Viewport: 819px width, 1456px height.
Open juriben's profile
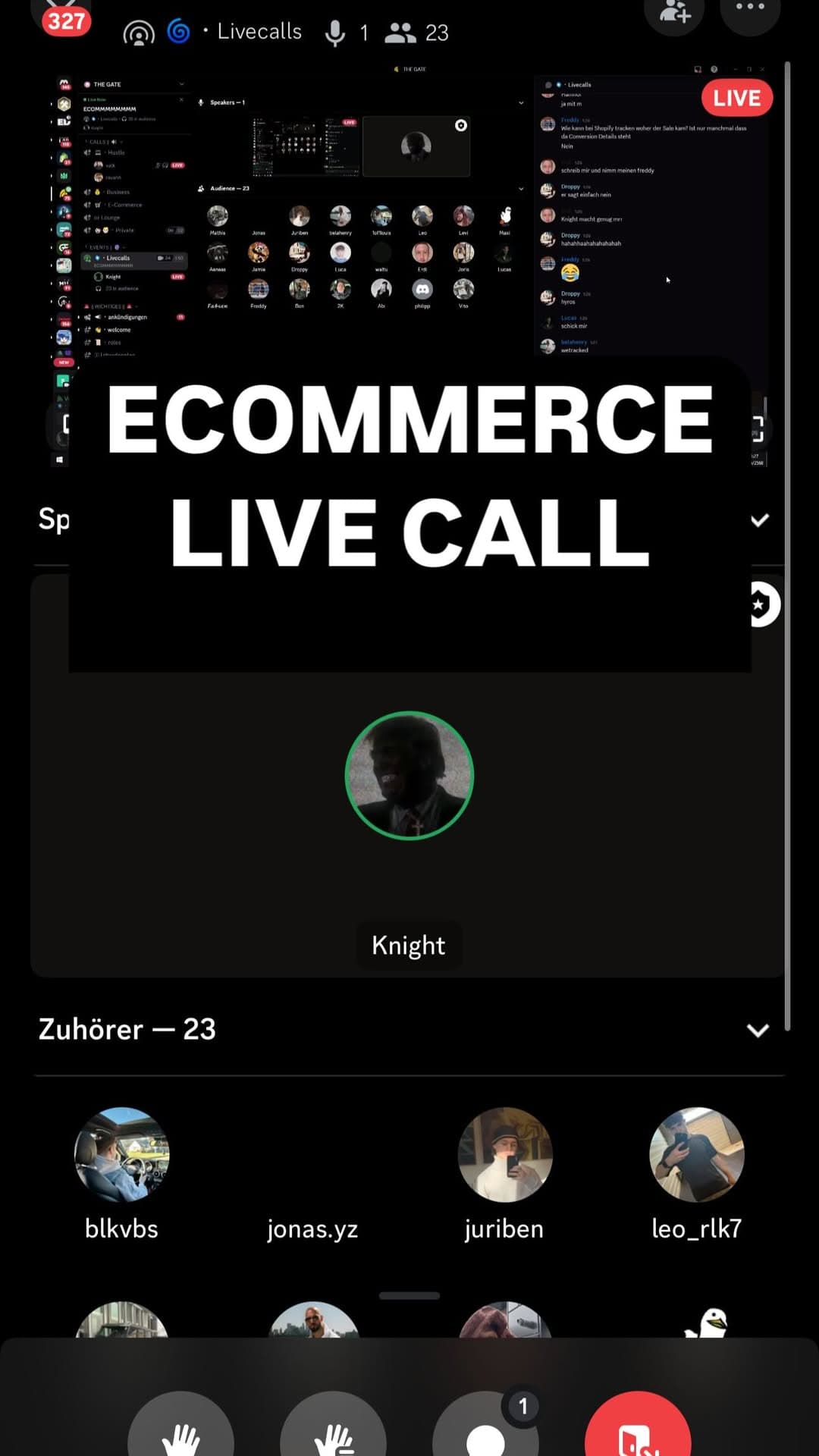(505, 1155)
